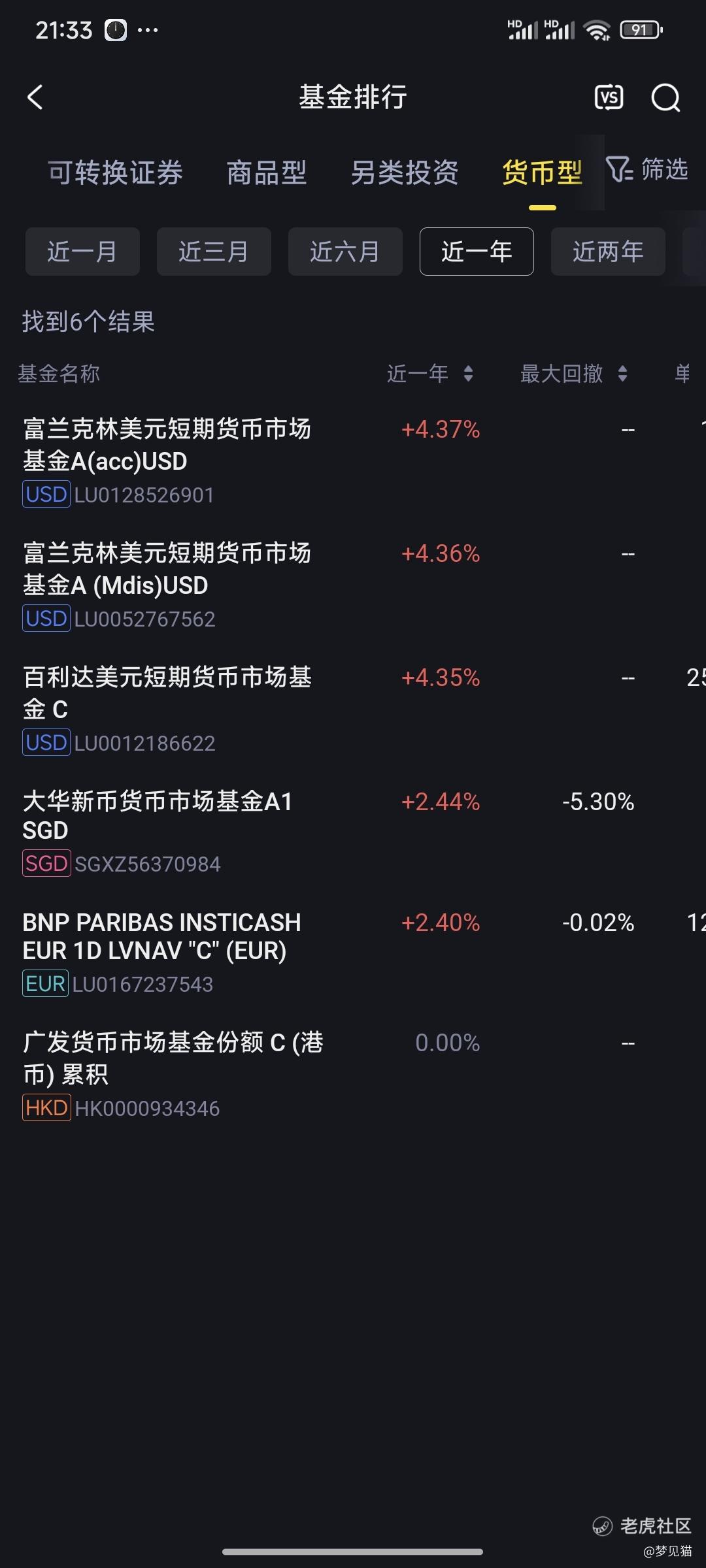Open the search magnifier icon
Screen dimensions: 706x1568
[665, 98]
